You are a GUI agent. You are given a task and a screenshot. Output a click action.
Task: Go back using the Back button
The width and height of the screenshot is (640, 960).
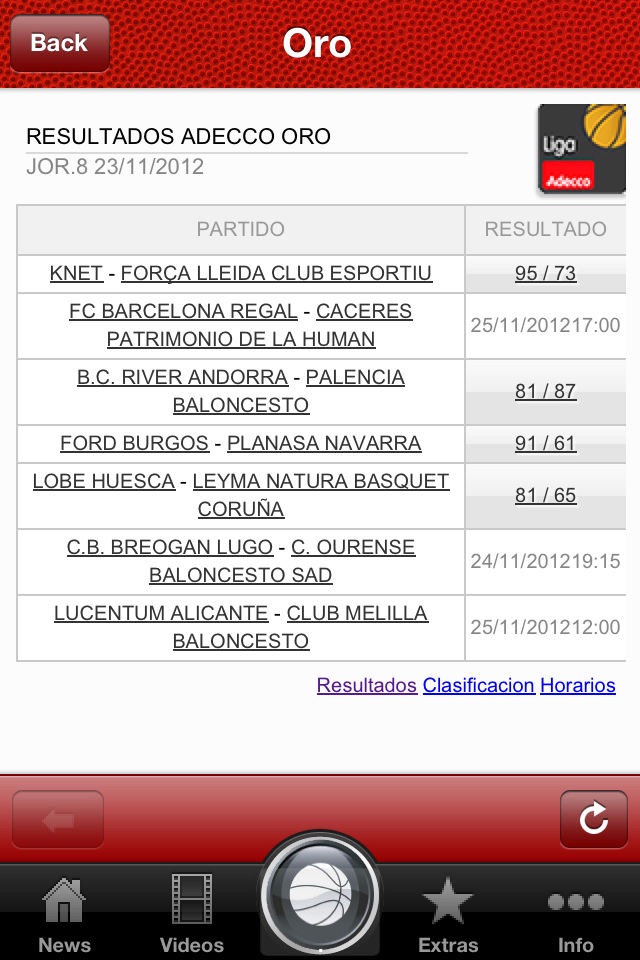point(59,43)
